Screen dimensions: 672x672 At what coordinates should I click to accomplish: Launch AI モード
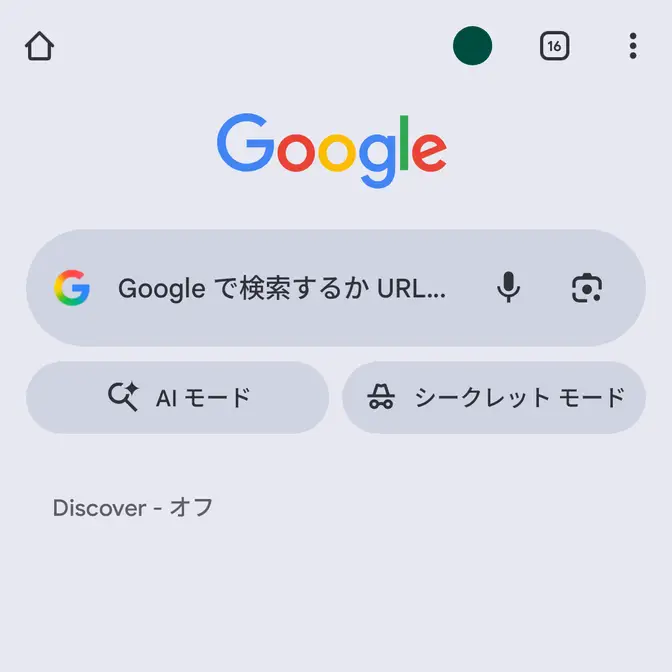pos(178,398)
